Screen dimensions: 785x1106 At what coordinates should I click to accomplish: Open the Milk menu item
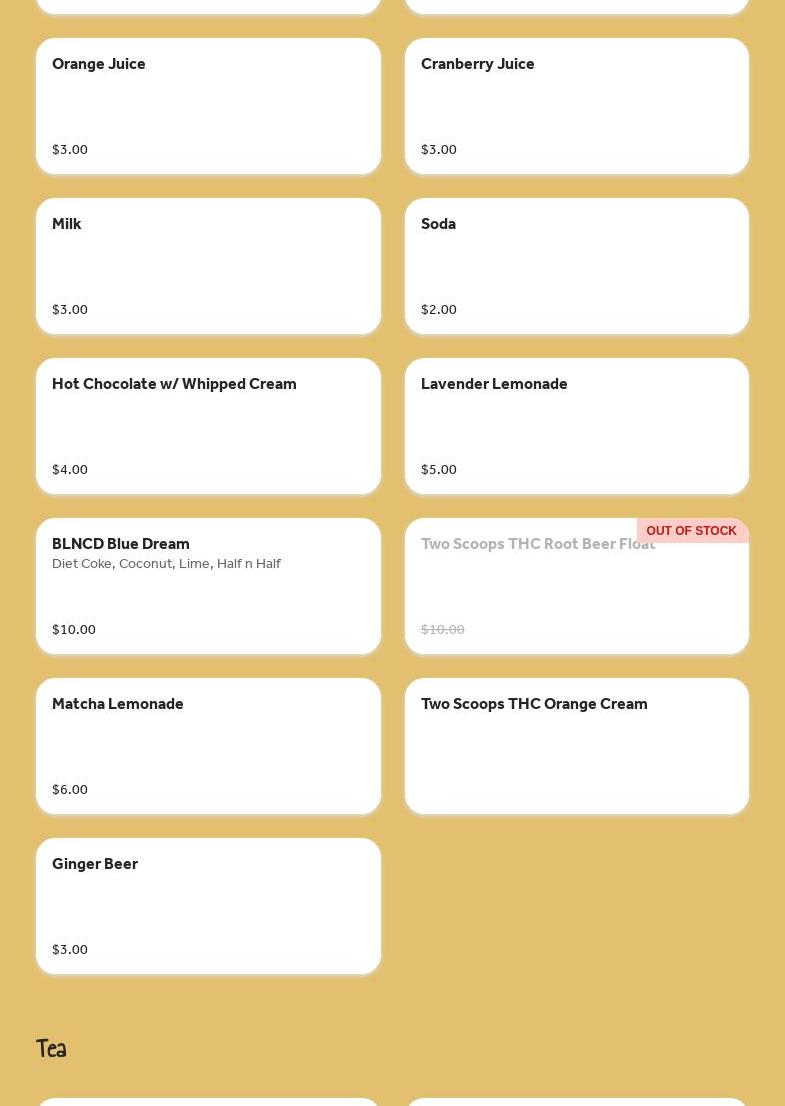tap(208, 266)
